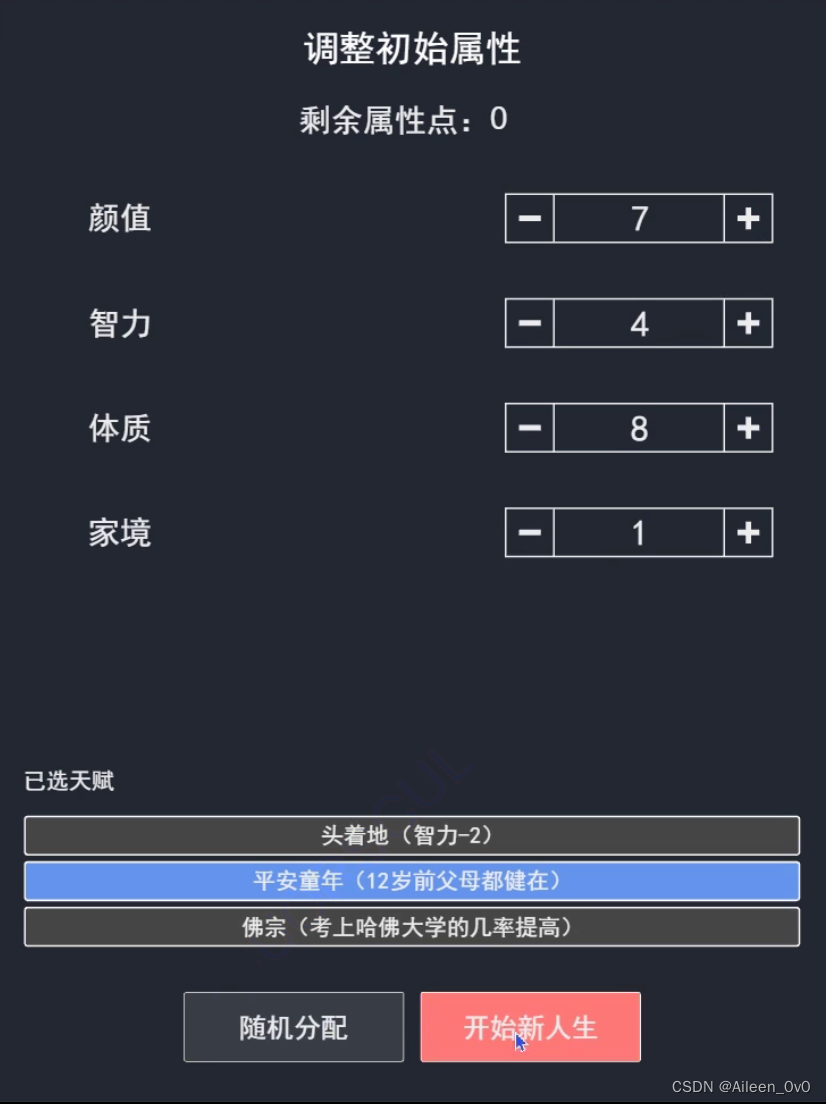This screenshot has width=826, height=1104.
Task: Add one point to 体质
Action: click(748, 428)
